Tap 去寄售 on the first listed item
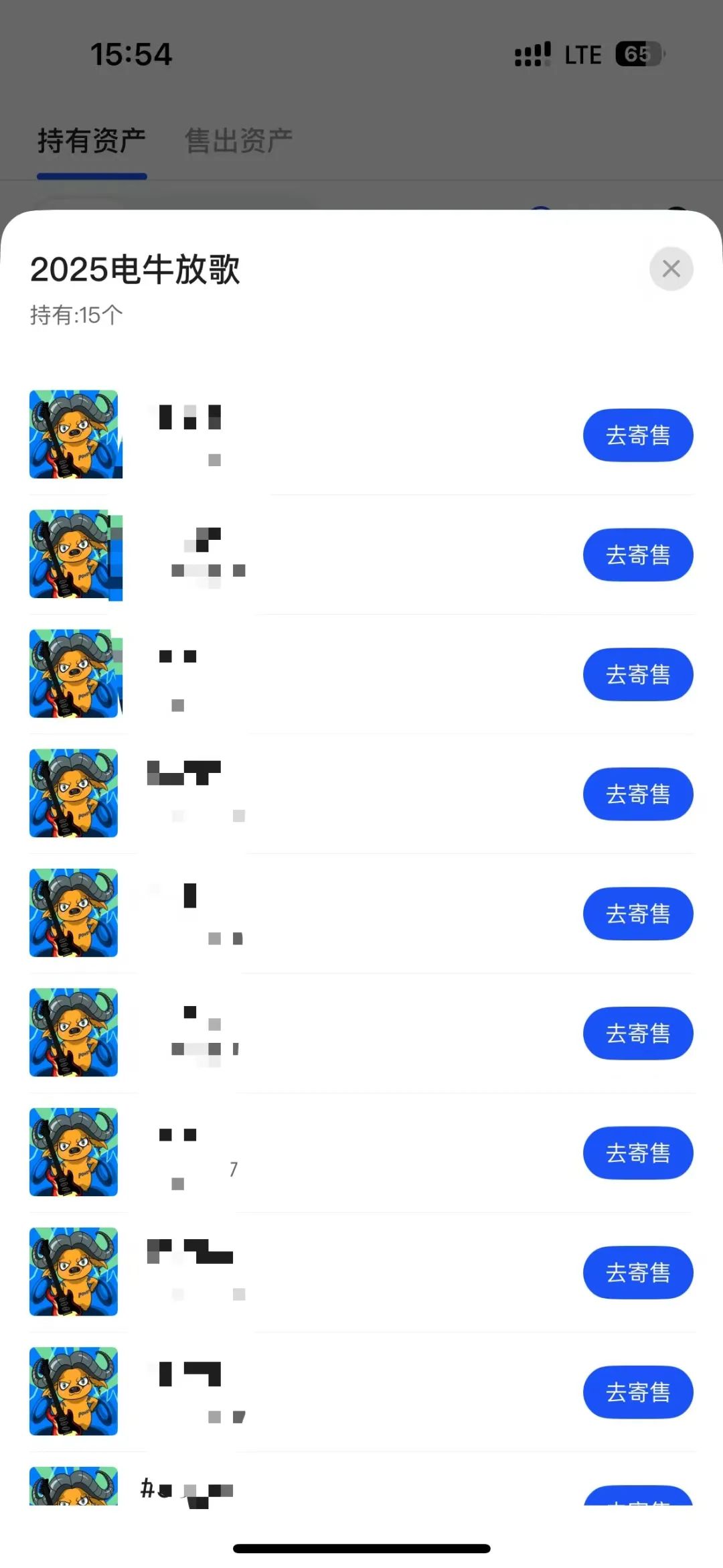The width and height of the screenshot is (723, 1568). [637, 435]
